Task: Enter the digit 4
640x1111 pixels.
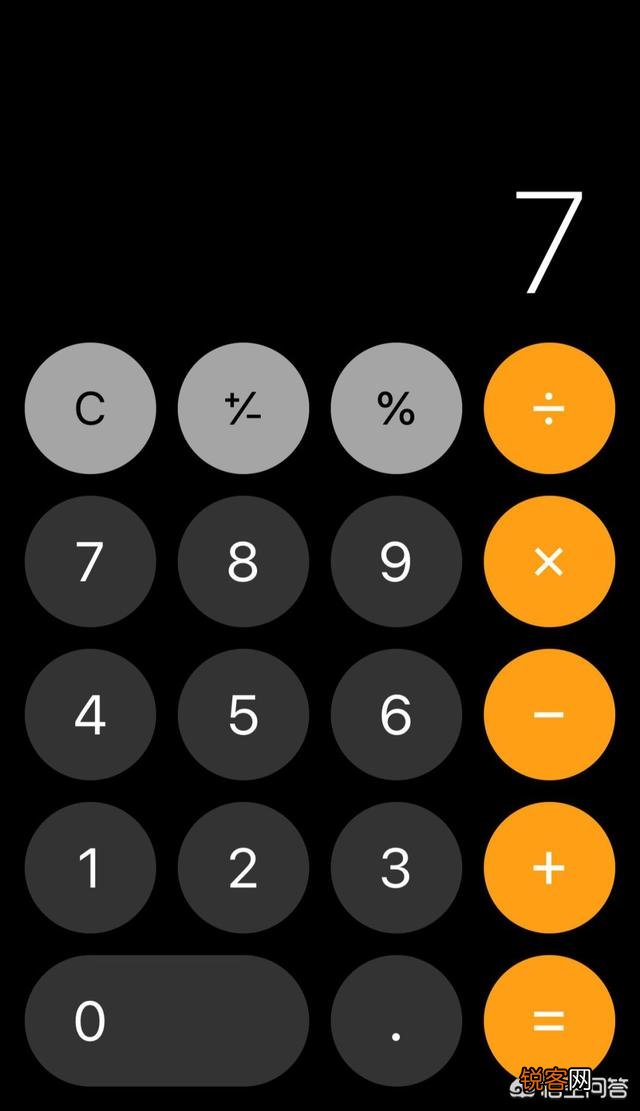Action: [90, 714]
